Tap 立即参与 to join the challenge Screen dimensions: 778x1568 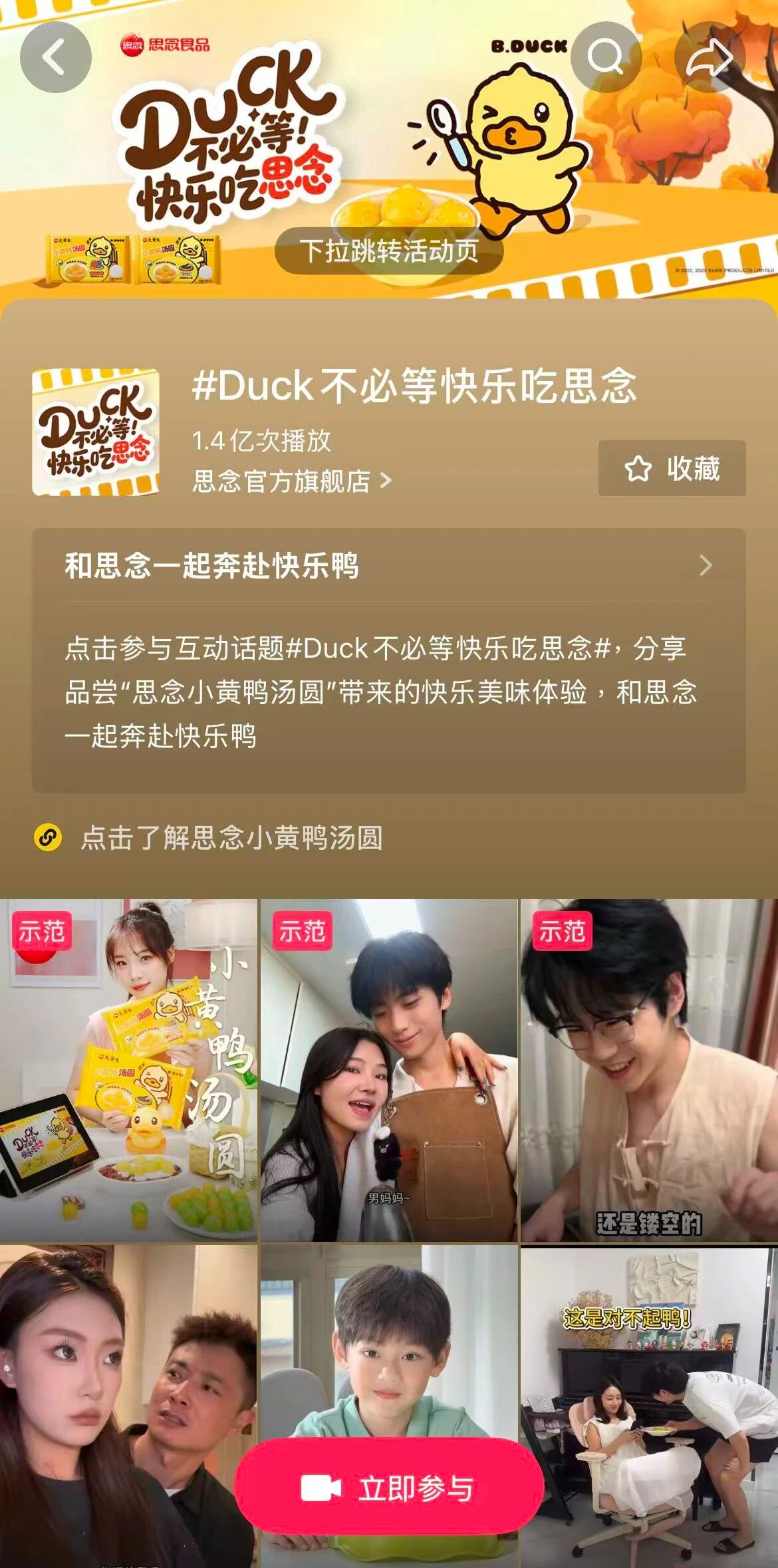point(389,1488)
